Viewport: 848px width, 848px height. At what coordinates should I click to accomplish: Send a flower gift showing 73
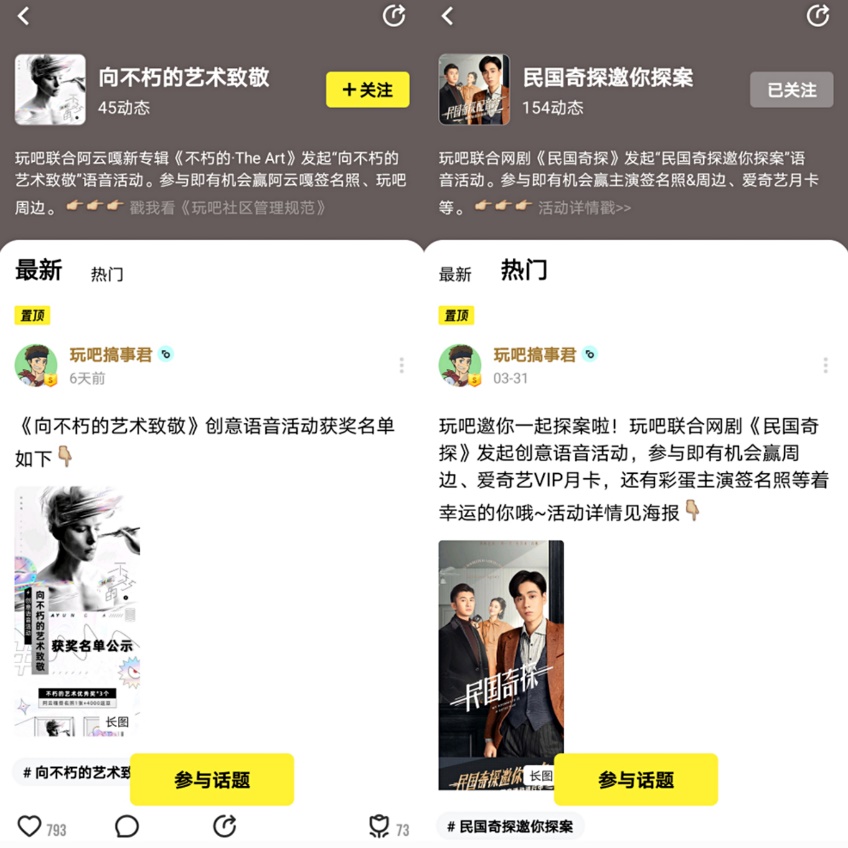click(379, 826)
